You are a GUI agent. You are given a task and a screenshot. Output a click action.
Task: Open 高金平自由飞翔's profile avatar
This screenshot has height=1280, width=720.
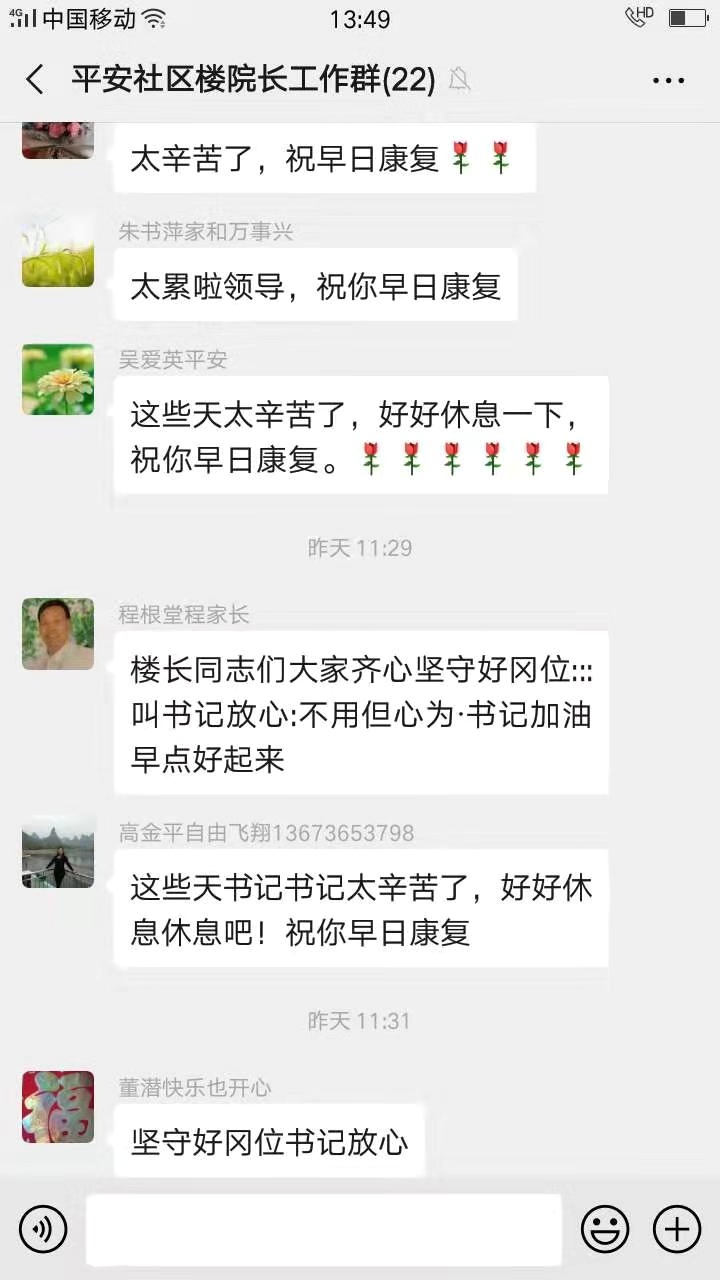tap(57, 852)
